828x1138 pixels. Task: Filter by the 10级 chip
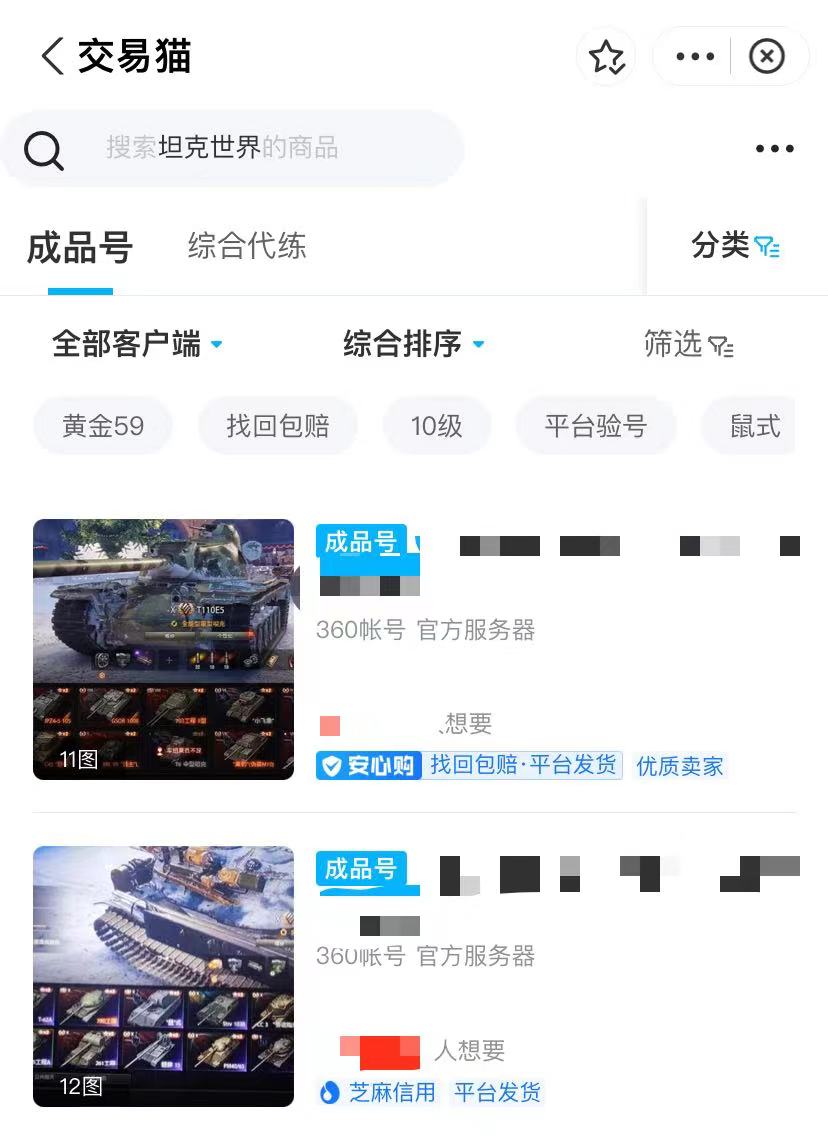(x=437, y=426)
